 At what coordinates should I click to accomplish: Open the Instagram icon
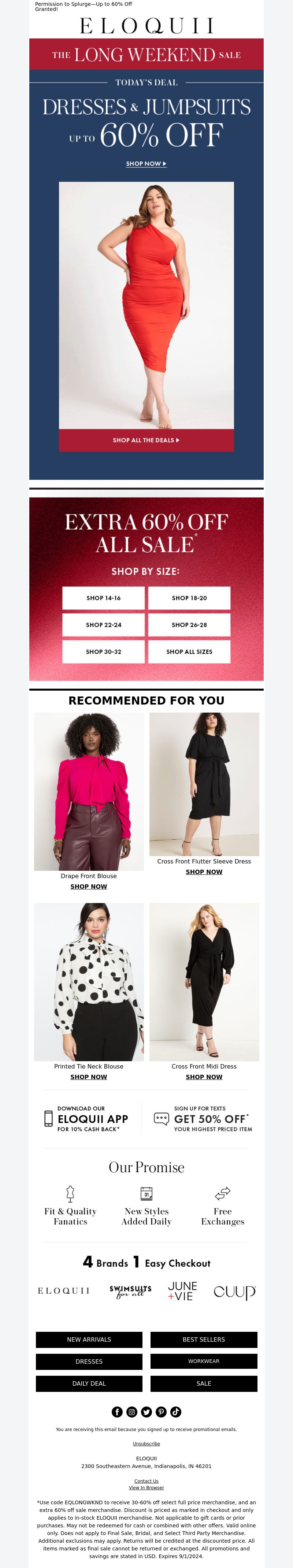click(x=131, y=1412)
